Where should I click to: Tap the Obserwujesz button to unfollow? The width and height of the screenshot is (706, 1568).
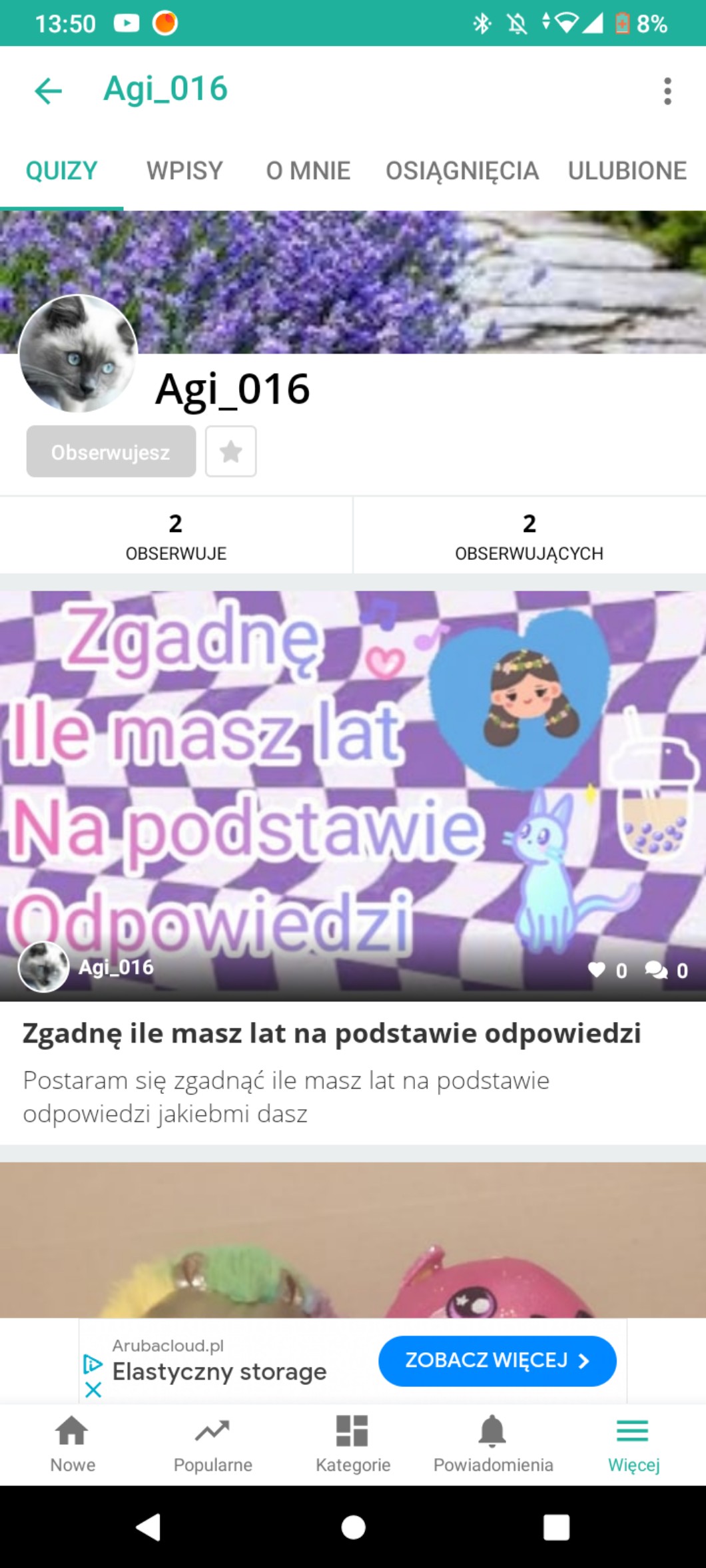point(111,452)
